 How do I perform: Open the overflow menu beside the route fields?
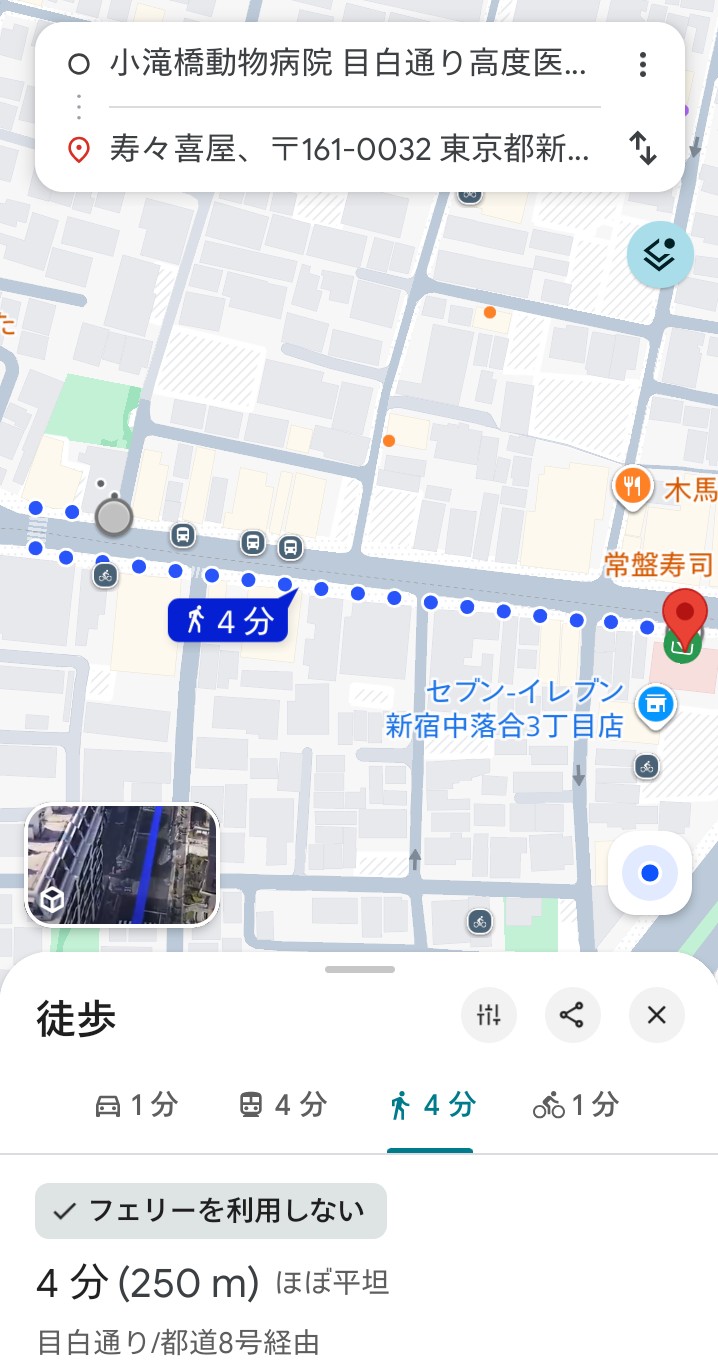tap(642, 66)
